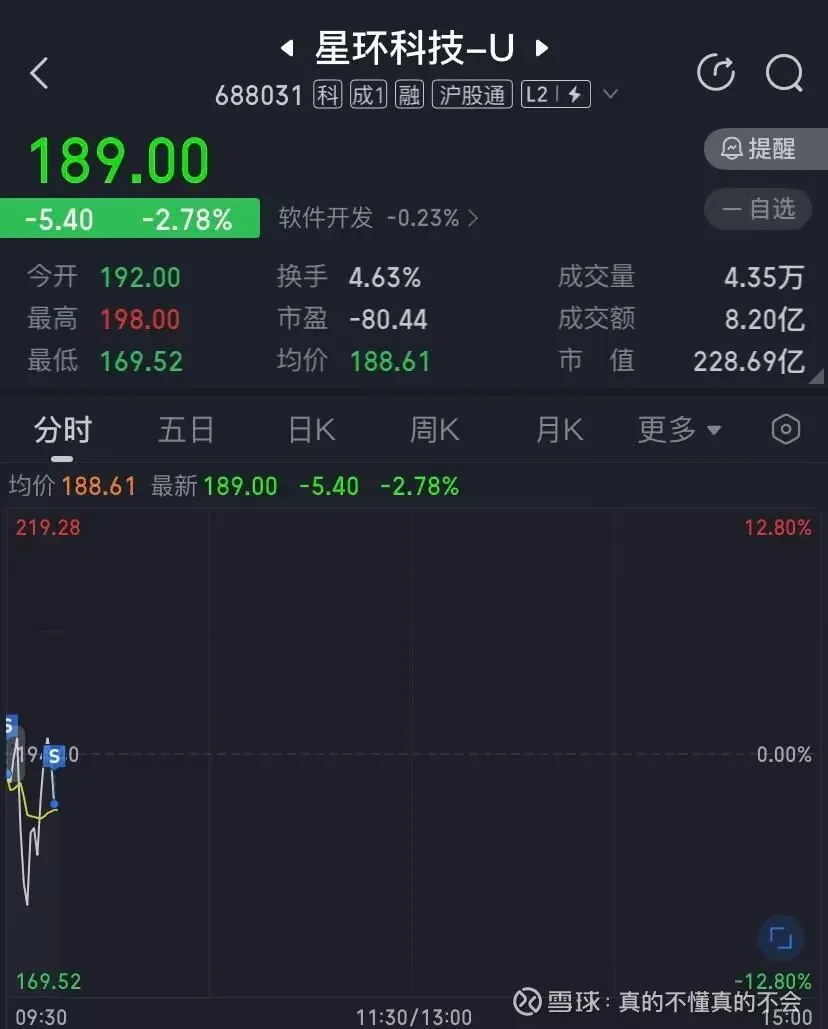828x1029 pixels.
Task: Switch to the 月K chart tab
Action: (559, 430)
